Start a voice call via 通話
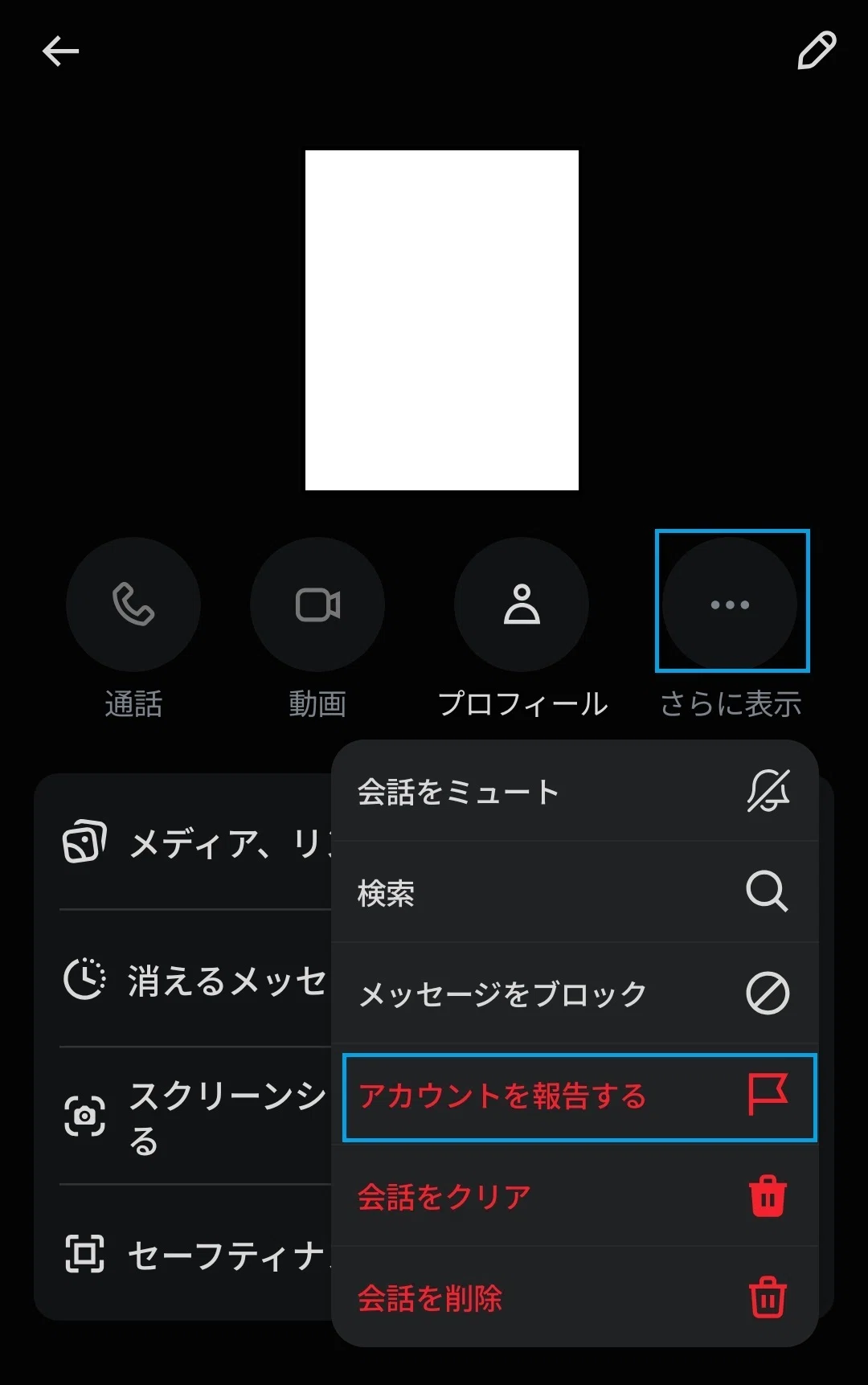The height and width of the screenshot is (1385, 868). [133, 604]
